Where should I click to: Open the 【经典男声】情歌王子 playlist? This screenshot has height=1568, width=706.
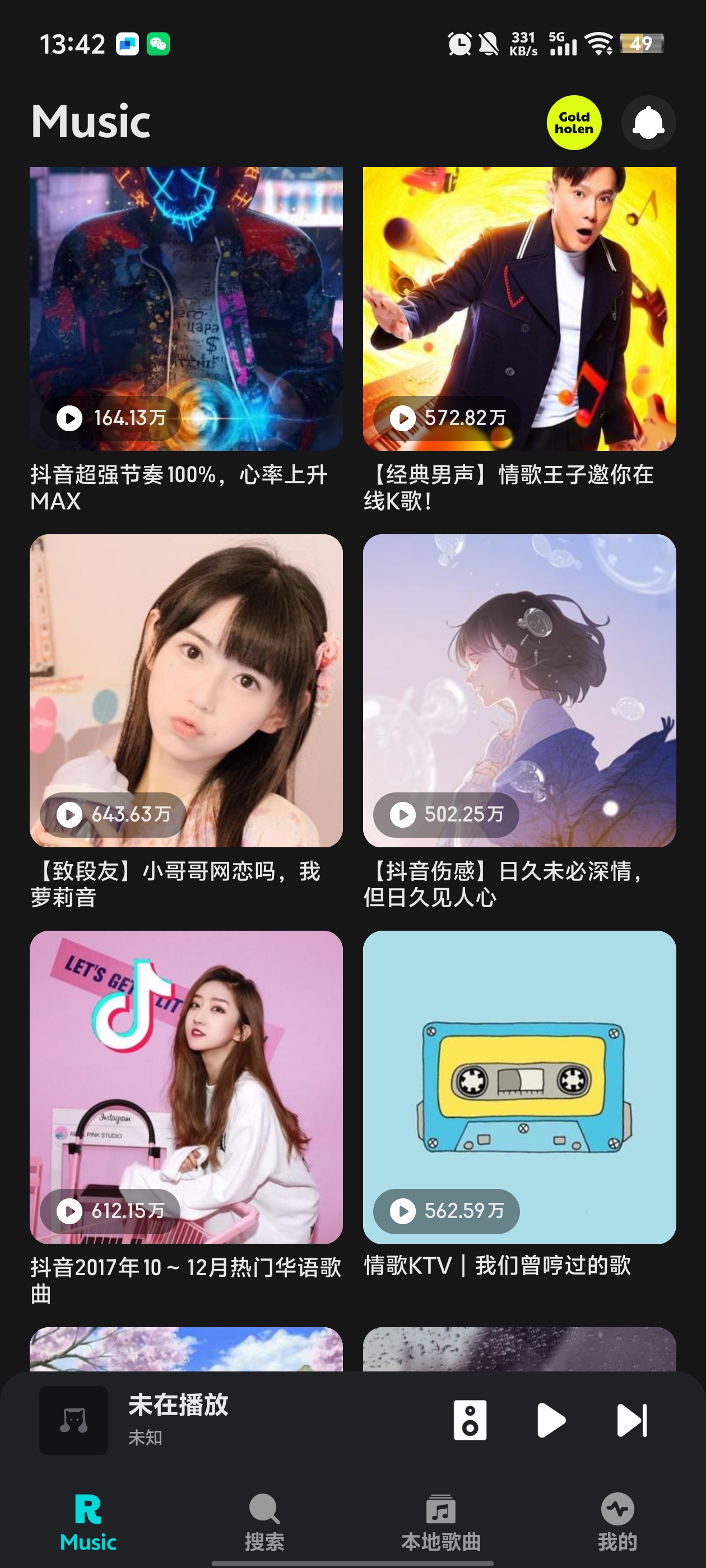[x=519, y=309]
